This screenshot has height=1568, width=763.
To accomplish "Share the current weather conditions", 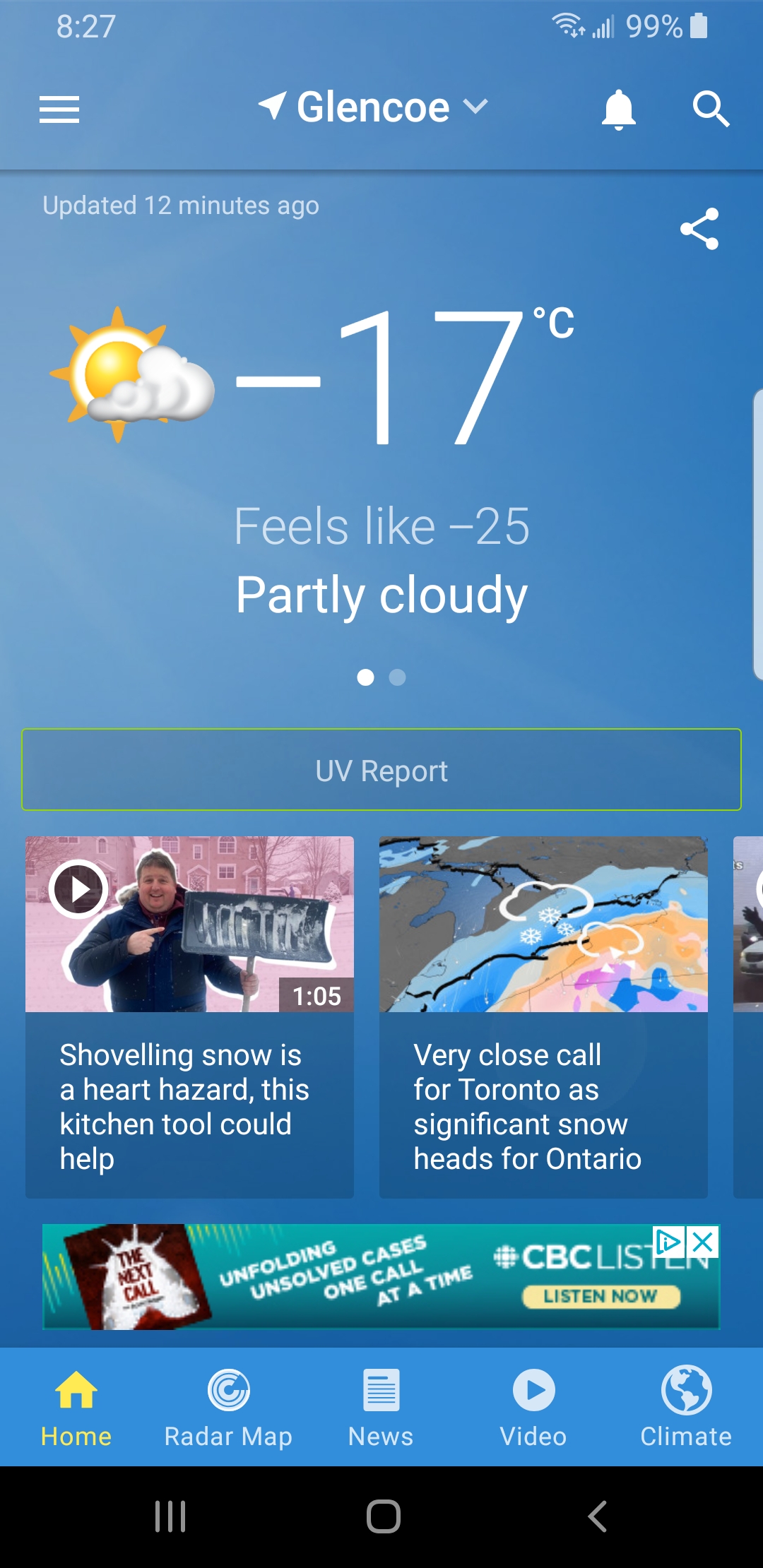I will [699, 229].
